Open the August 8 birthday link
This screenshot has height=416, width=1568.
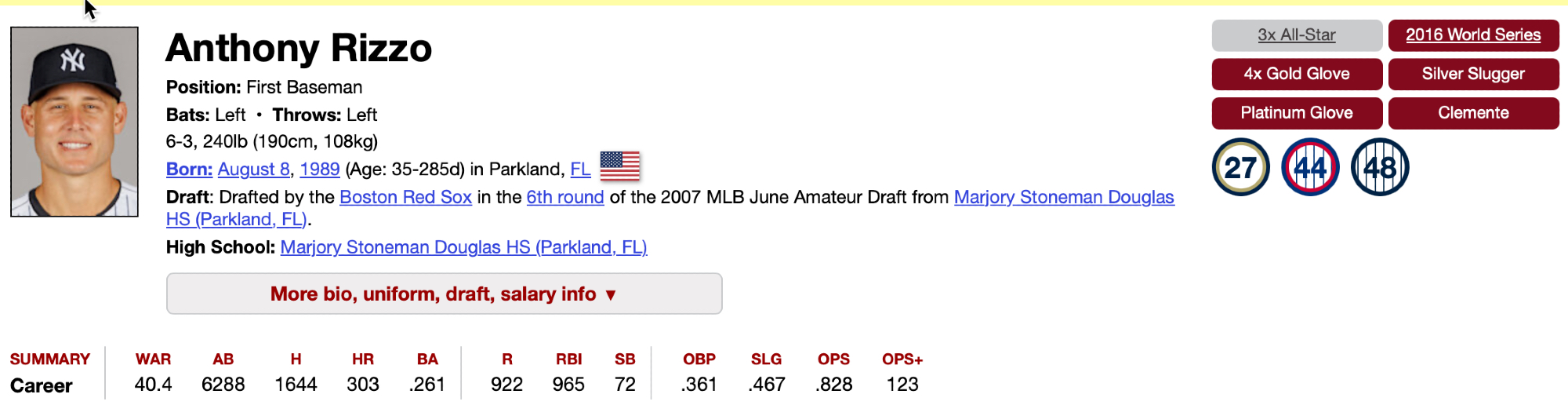click(253, 170)
